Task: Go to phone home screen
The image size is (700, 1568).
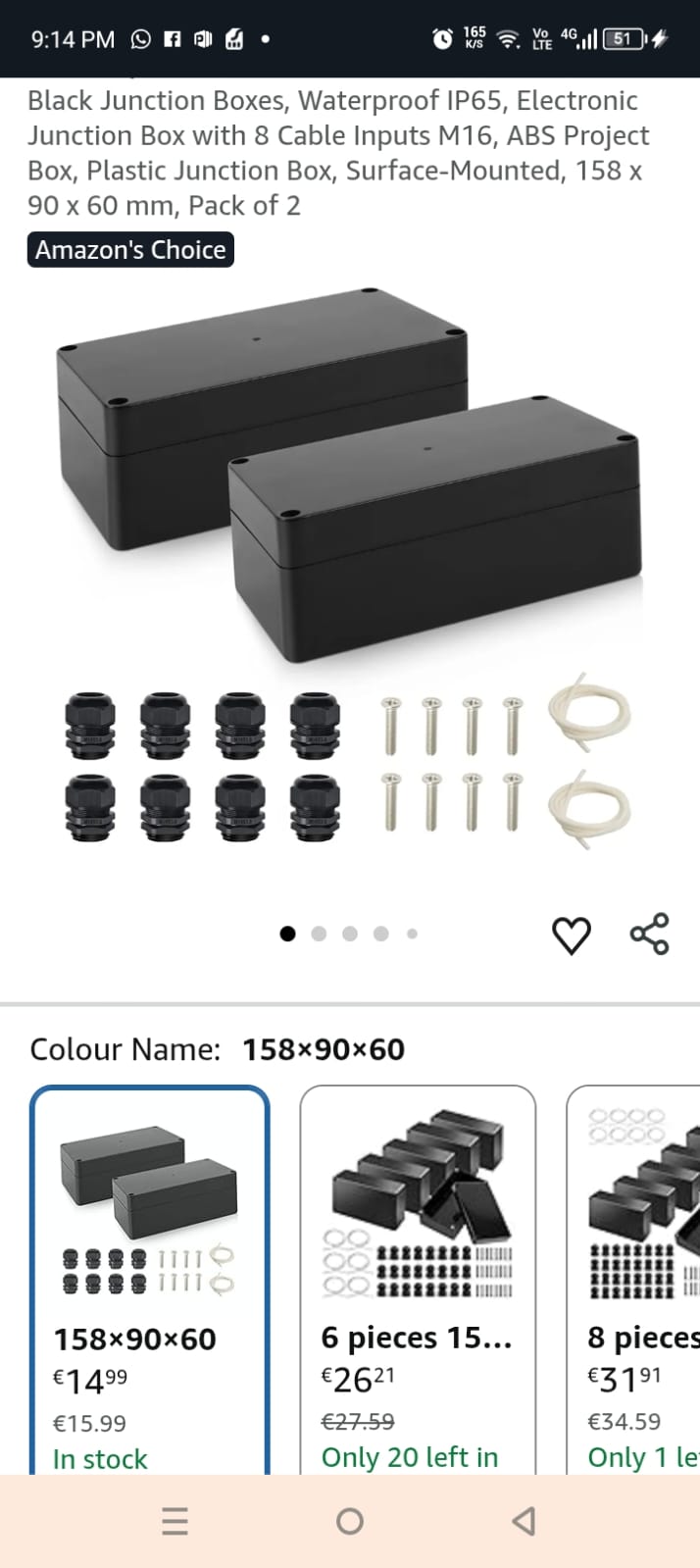Action: coord(350,1521)
